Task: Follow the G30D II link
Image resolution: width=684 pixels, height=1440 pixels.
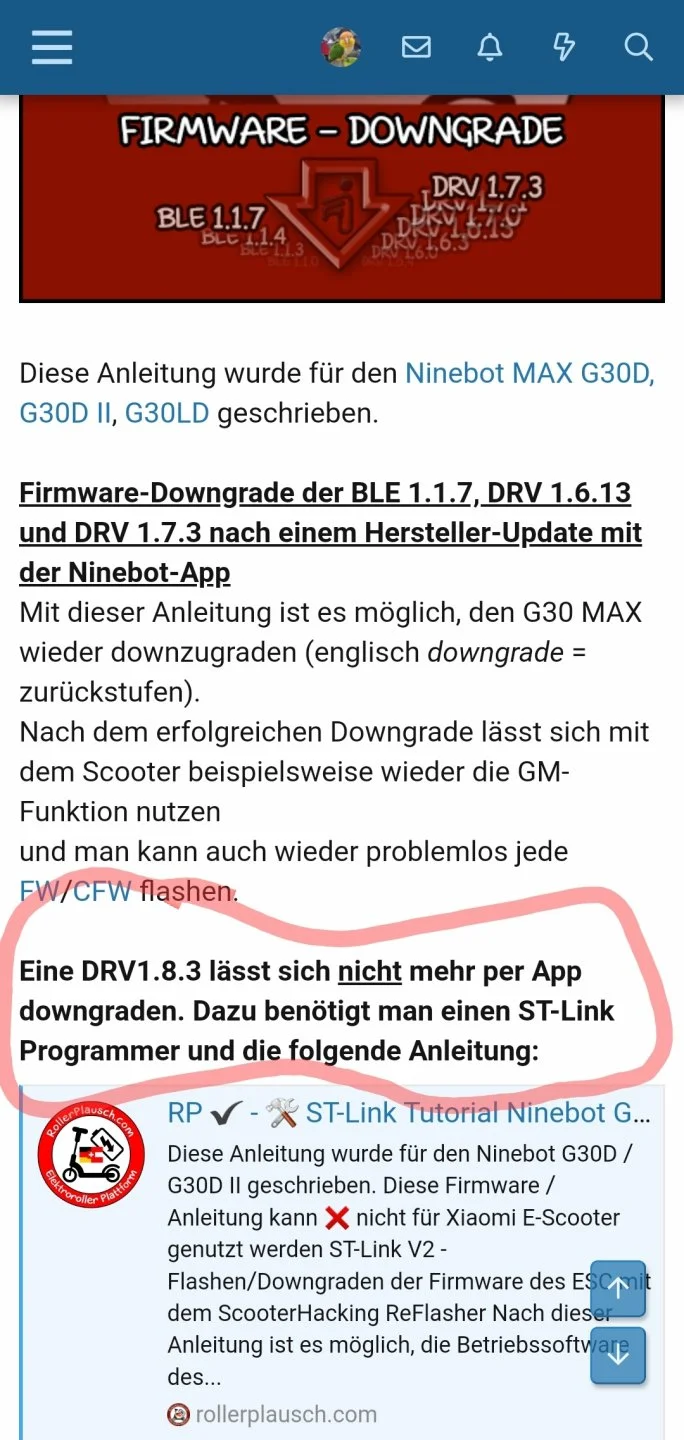Action: coord(65,413)
